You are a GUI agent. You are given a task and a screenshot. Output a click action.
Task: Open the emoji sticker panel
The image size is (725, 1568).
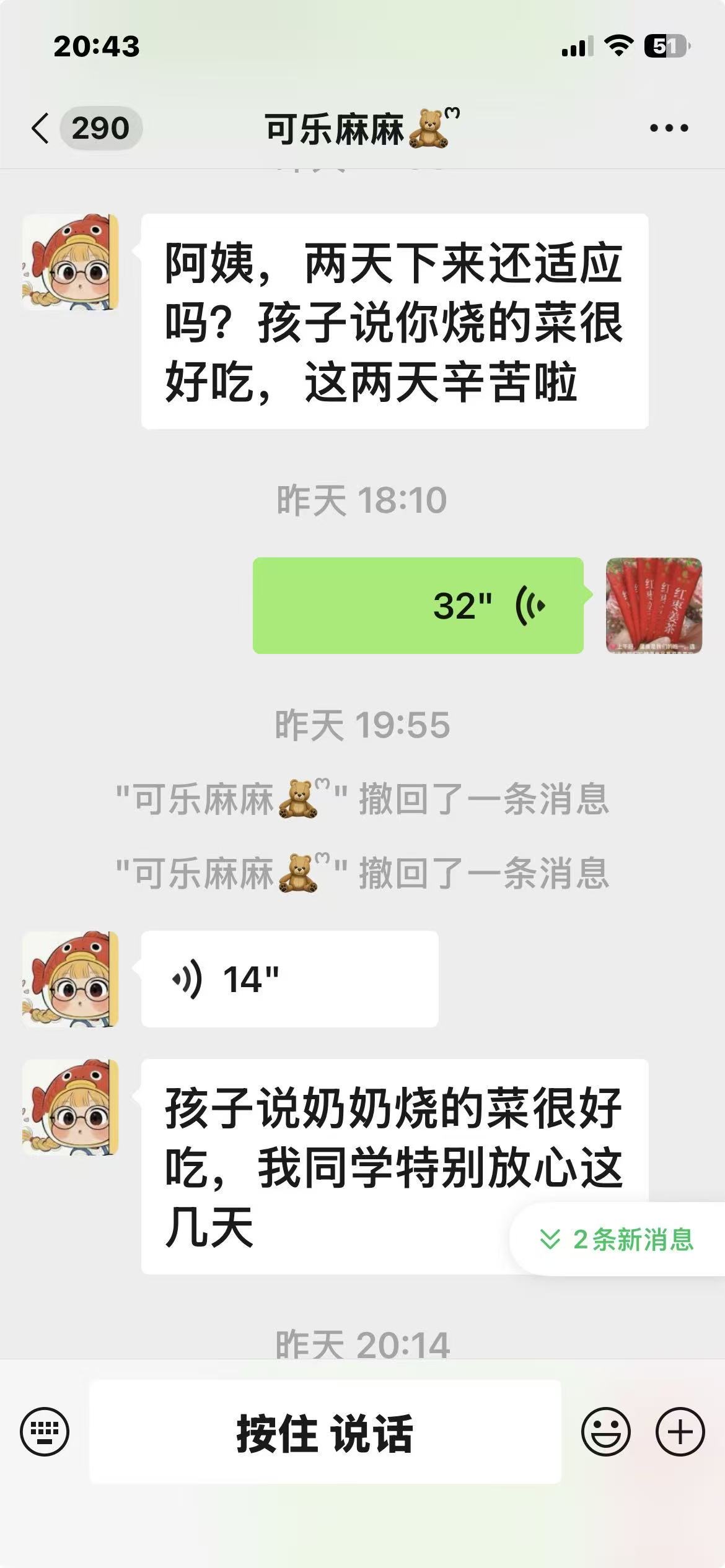coord(605,1431)
